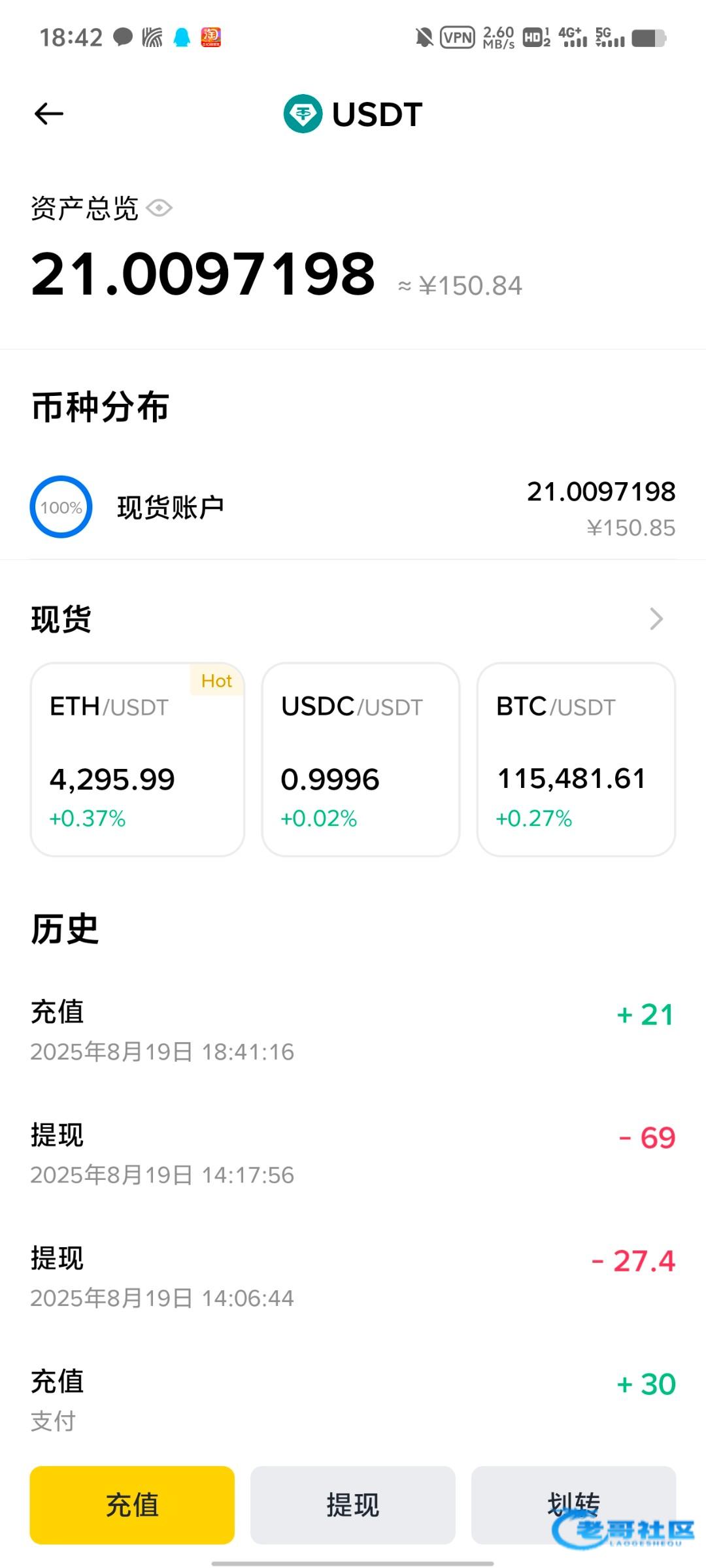View the -27.4 提现 history entry

click(353, 1277)
